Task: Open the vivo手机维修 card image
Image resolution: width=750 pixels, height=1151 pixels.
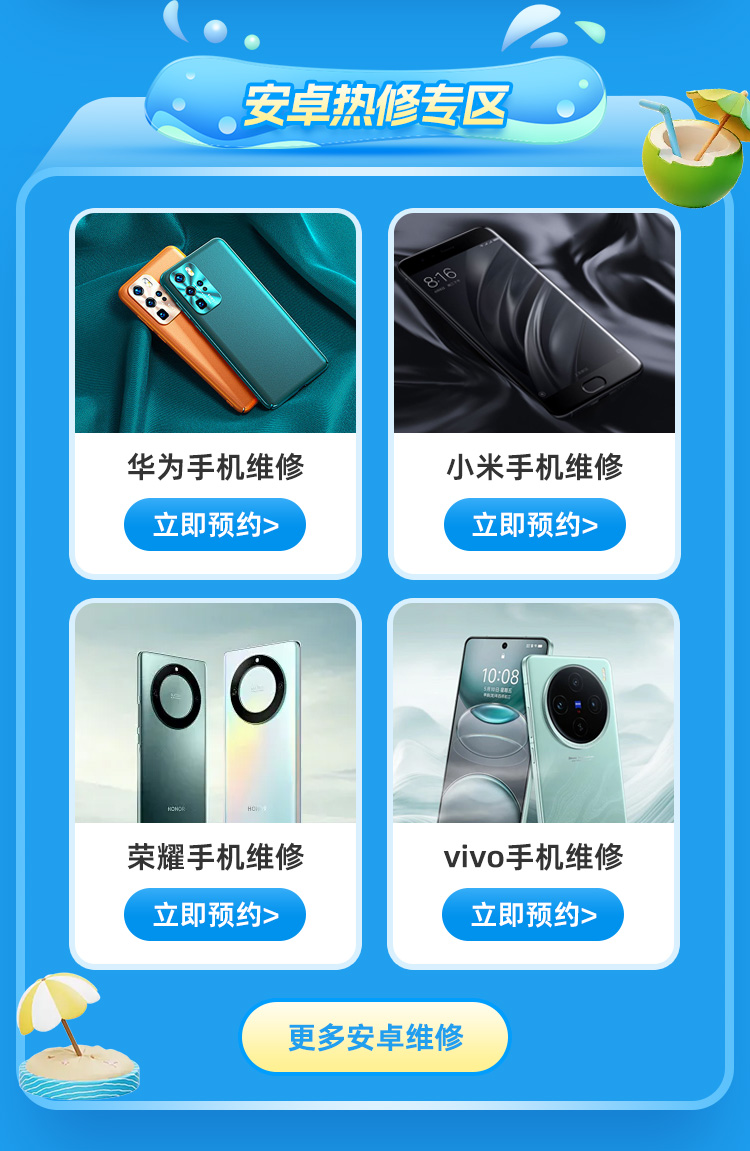Action: (533, 713)
